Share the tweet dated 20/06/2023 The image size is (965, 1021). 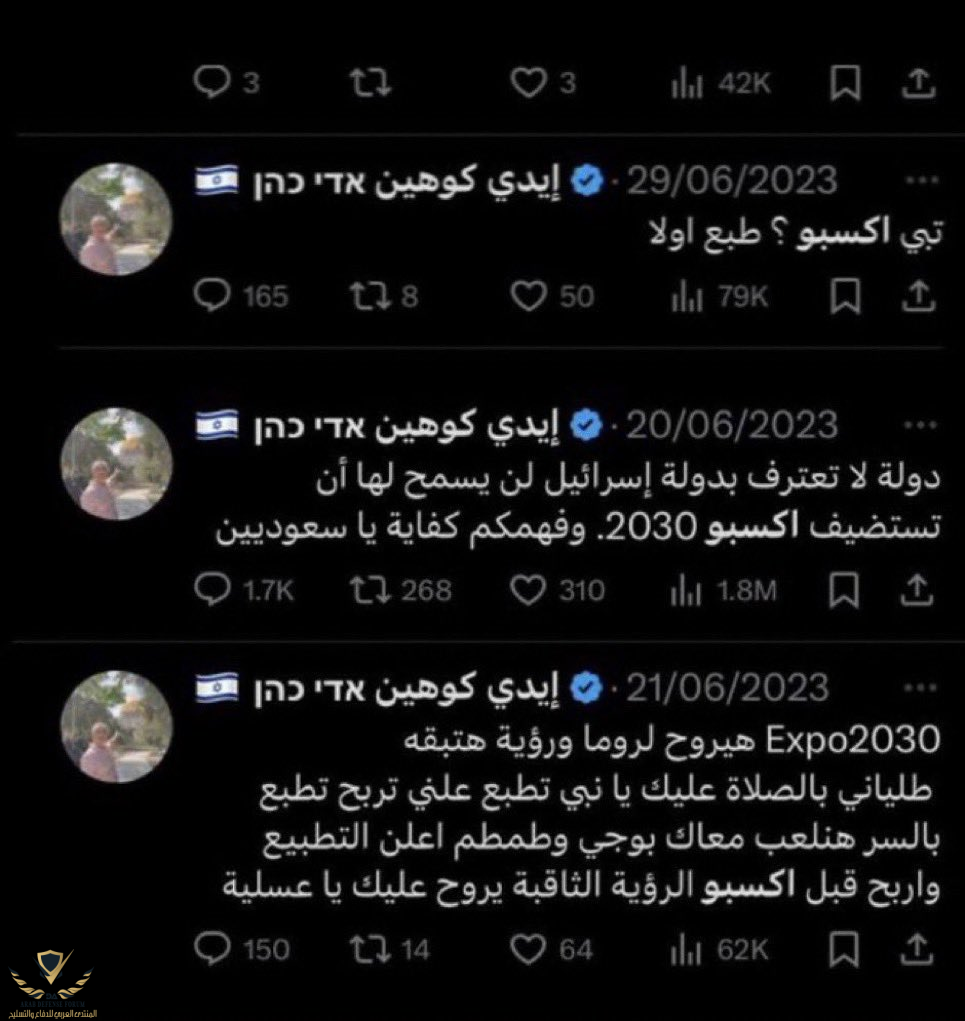(916, 590)
